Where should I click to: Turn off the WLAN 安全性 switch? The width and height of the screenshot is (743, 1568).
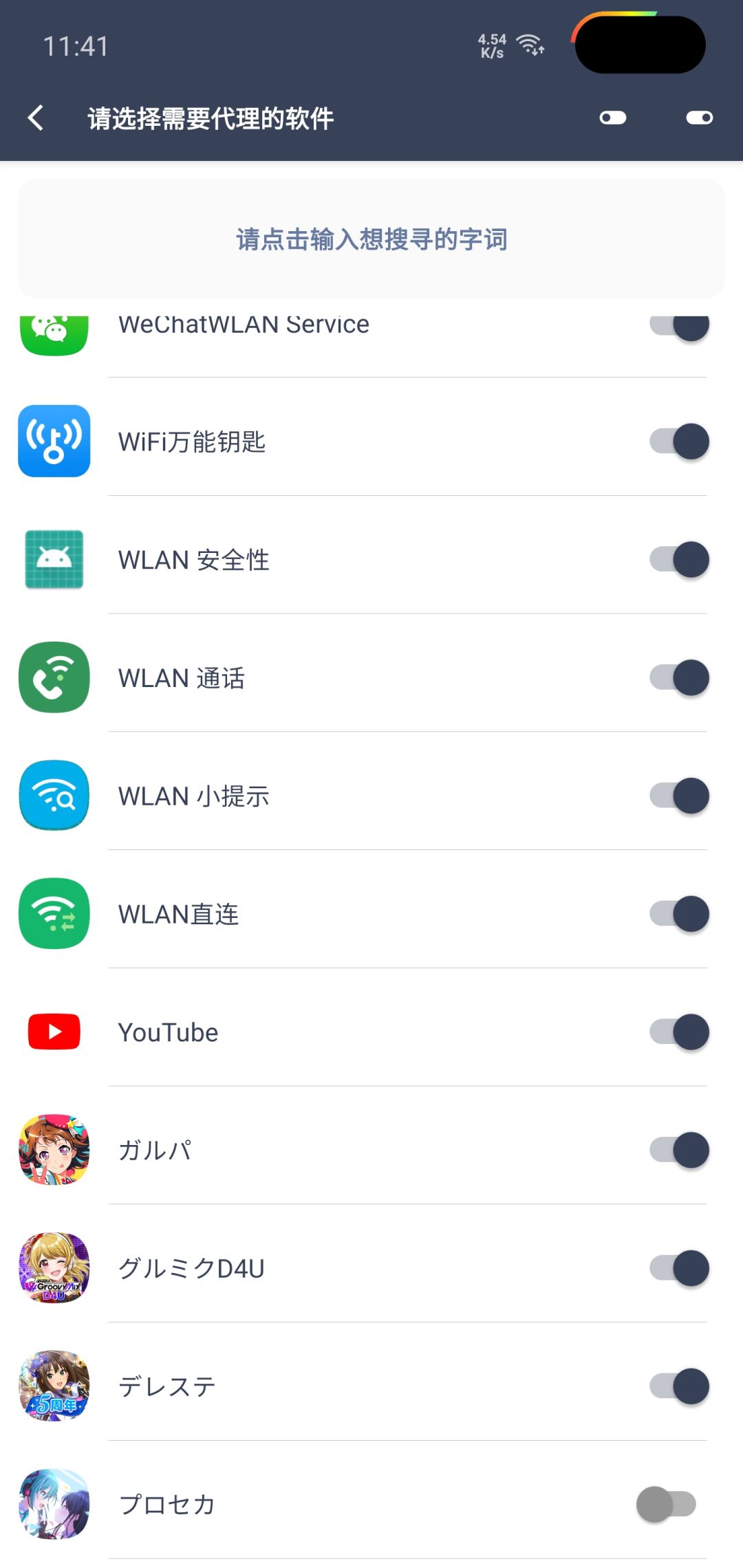point(679,560)
